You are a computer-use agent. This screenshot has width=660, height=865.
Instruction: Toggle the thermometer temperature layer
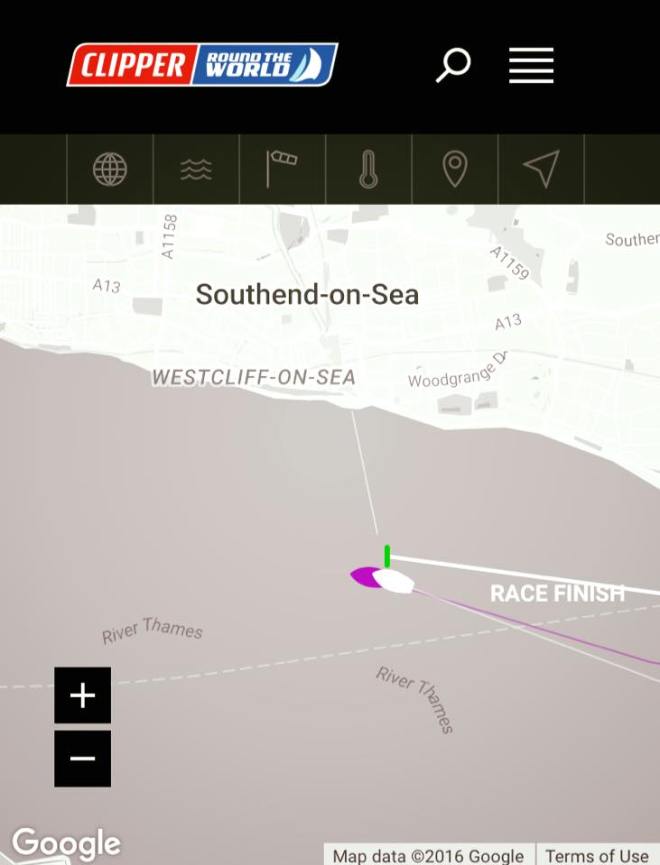368,169
